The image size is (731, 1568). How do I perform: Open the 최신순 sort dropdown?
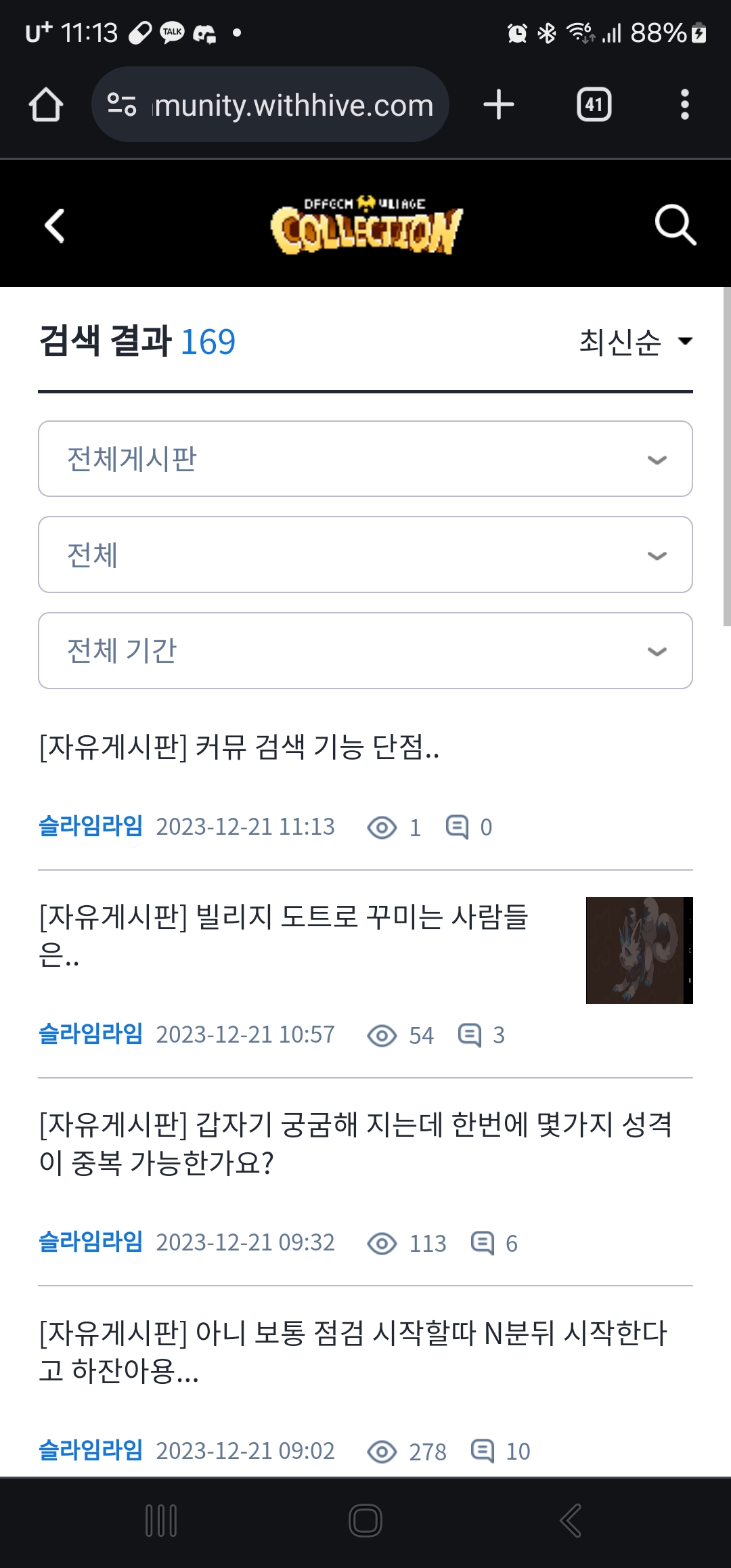[635, 341]
